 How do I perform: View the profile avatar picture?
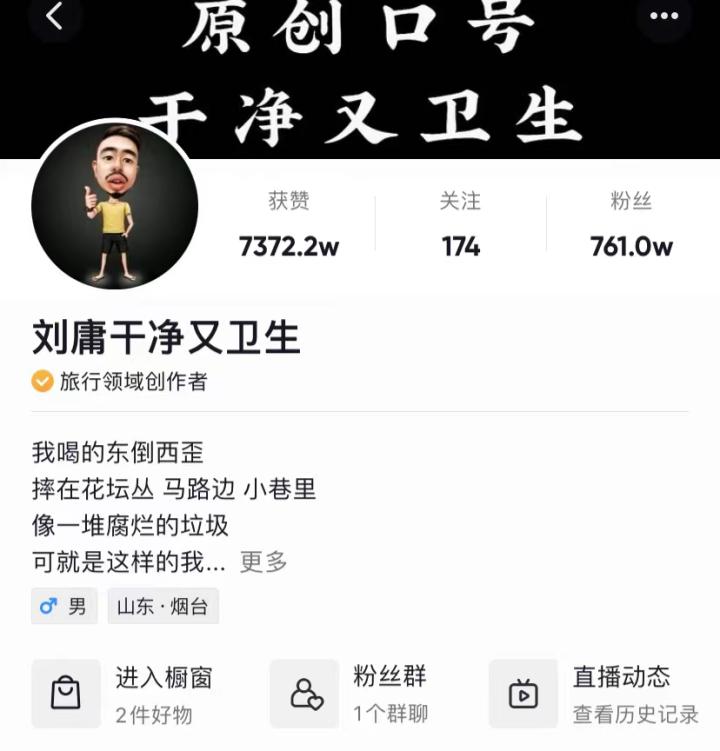[115, 206]
